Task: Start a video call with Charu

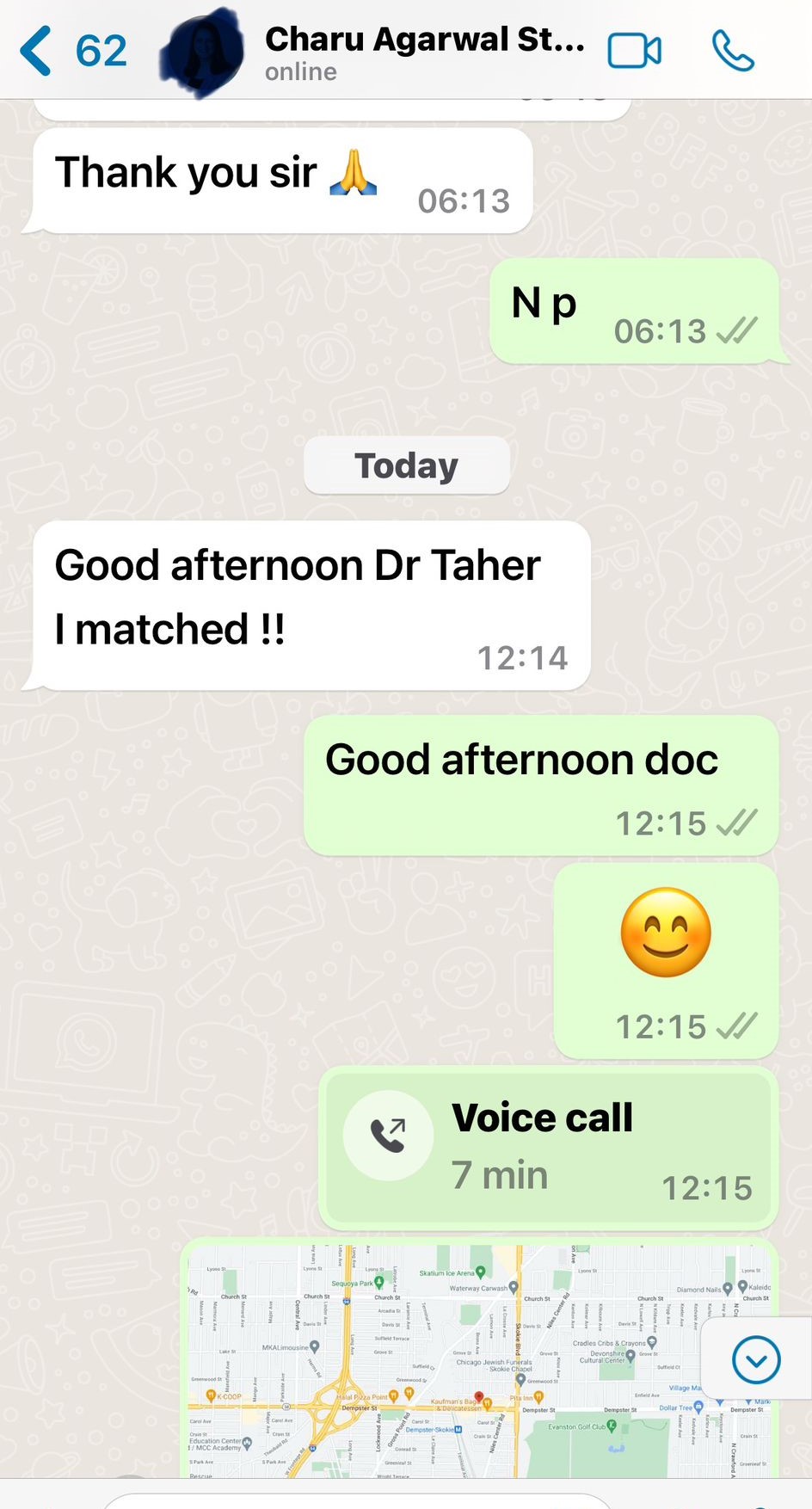Action: coord(634,52)
